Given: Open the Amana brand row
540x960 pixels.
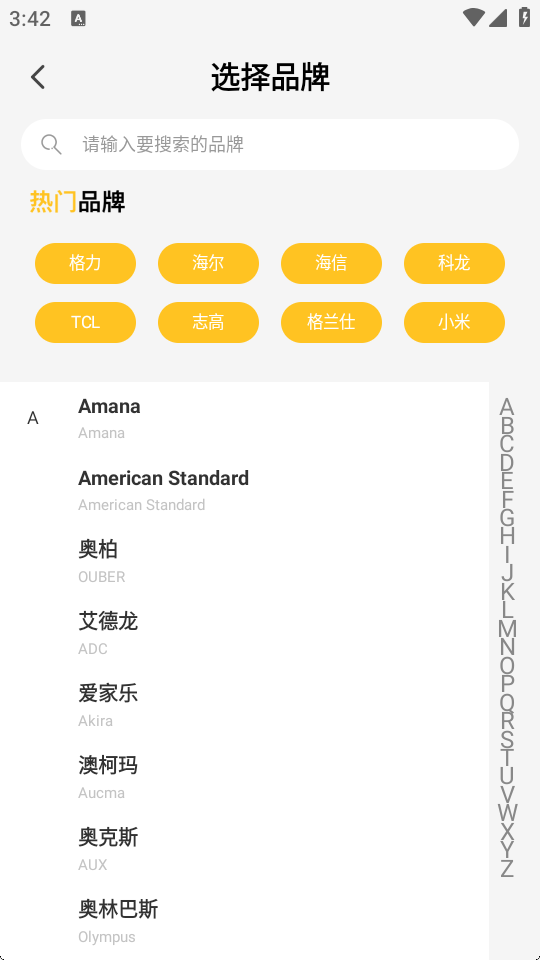Looking at the screenshot, I should (244, 418).
